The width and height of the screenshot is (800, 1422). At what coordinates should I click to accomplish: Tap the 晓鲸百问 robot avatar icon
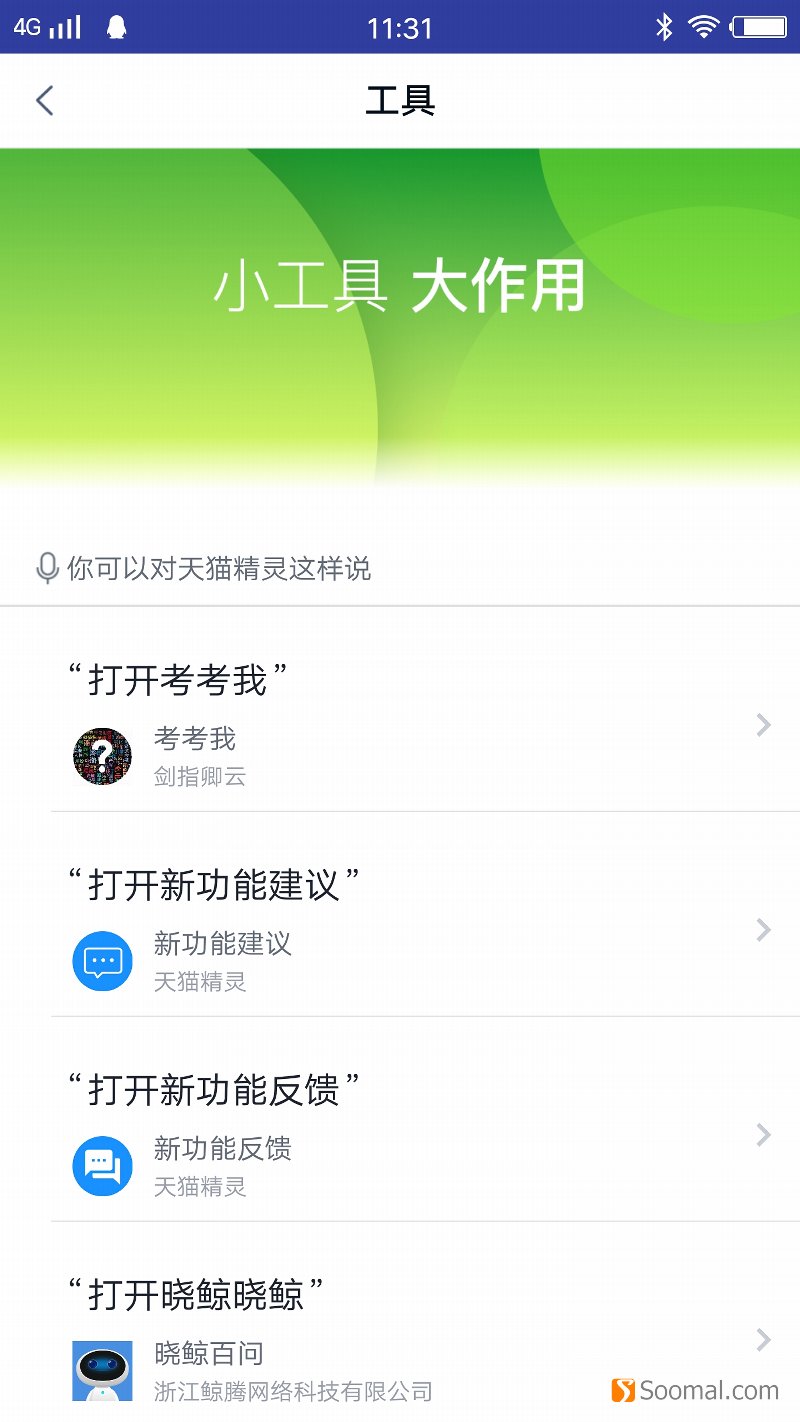point(101,1371)
